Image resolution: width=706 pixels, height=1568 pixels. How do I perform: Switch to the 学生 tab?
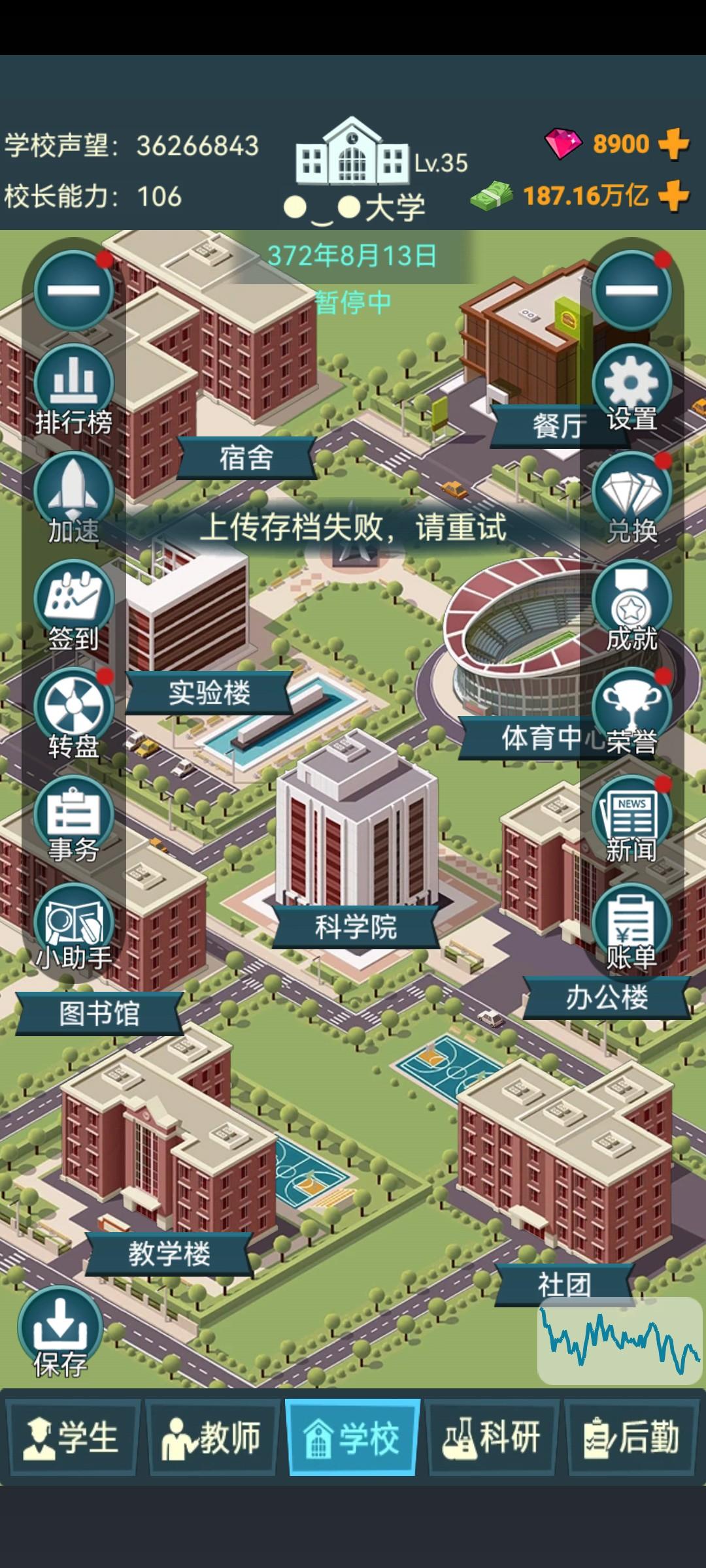click(72, 1437)
